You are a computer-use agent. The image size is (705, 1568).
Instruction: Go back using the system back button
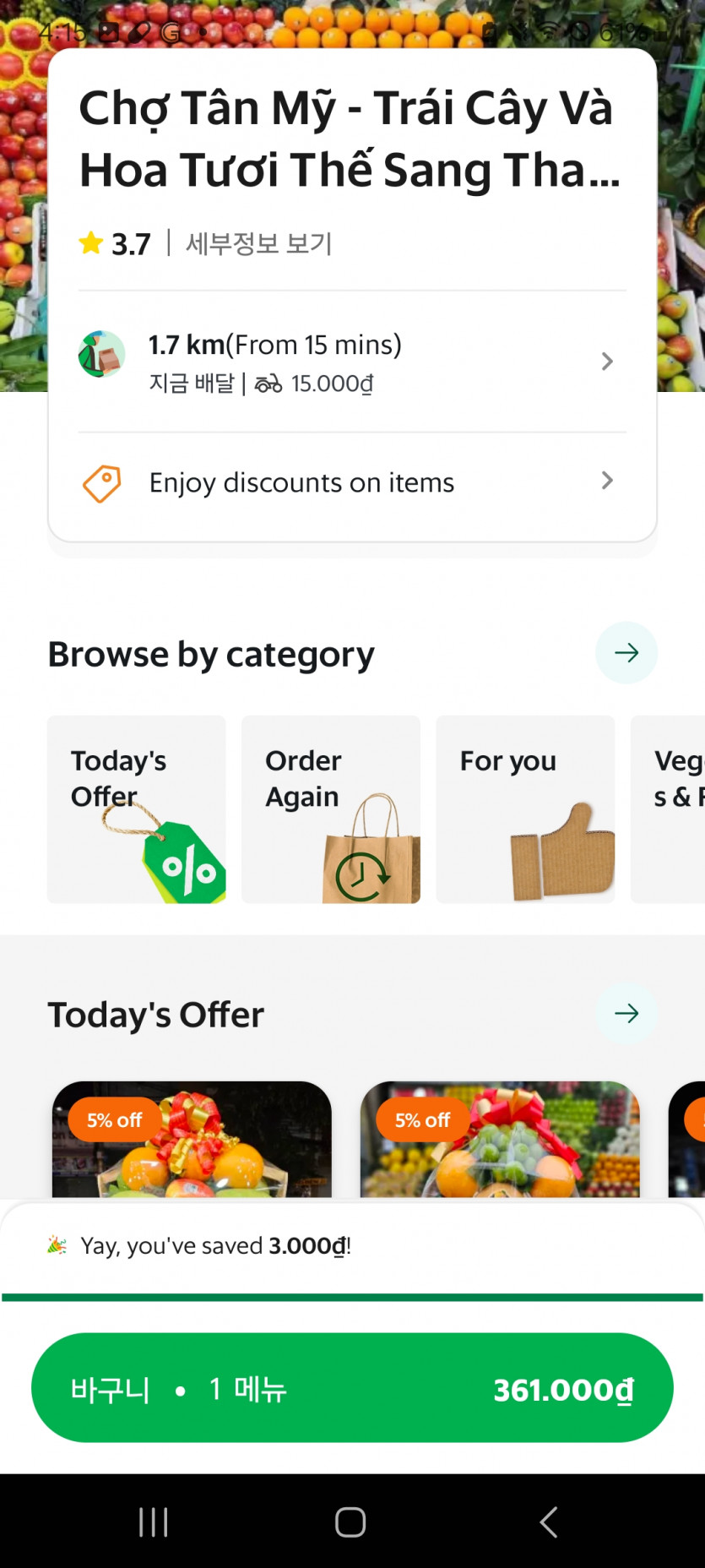click(x=549, y=1522)
